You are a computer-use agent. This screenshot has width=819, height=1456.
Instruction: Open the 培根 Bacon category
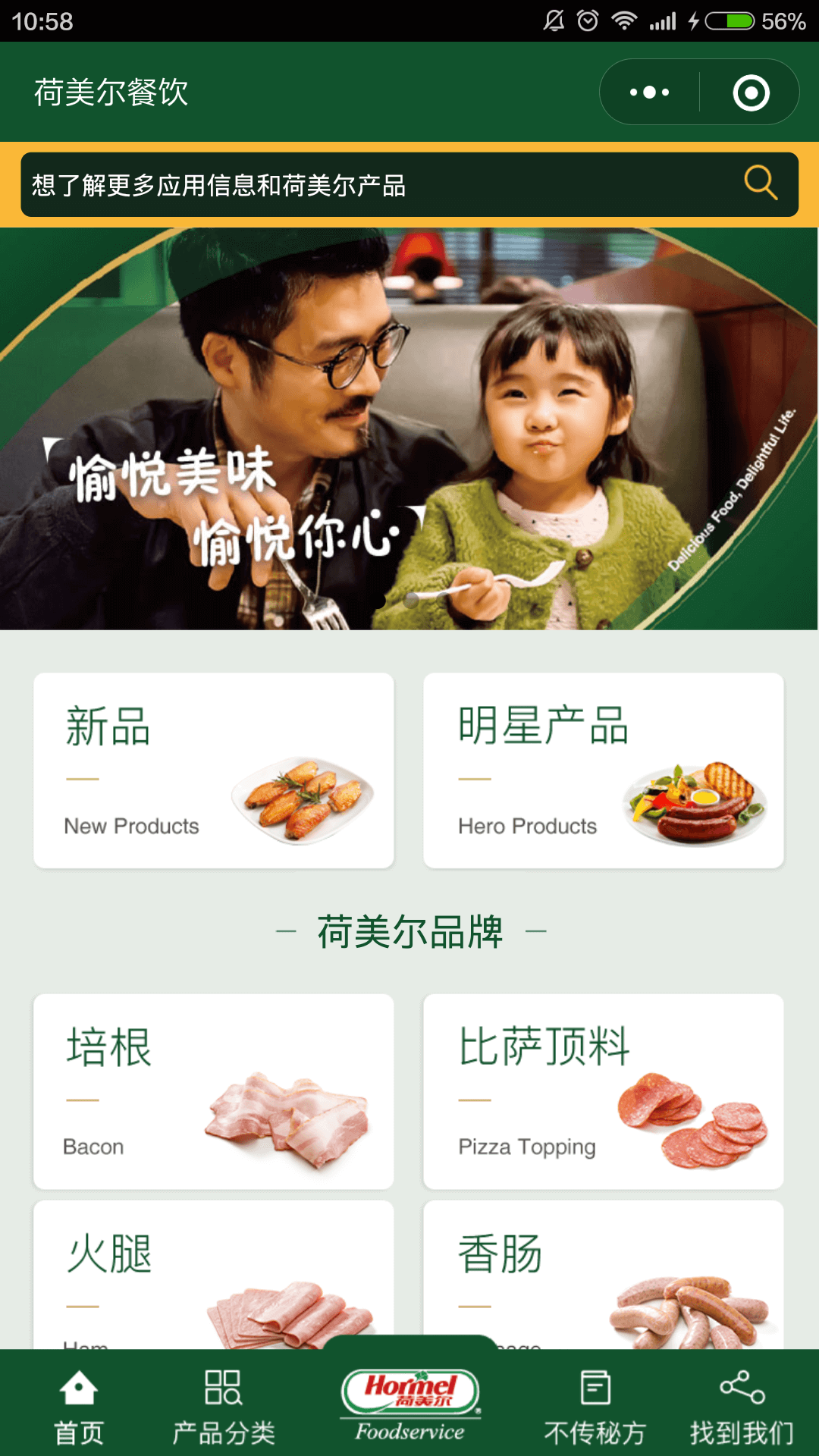click(x=214, y=1091)
